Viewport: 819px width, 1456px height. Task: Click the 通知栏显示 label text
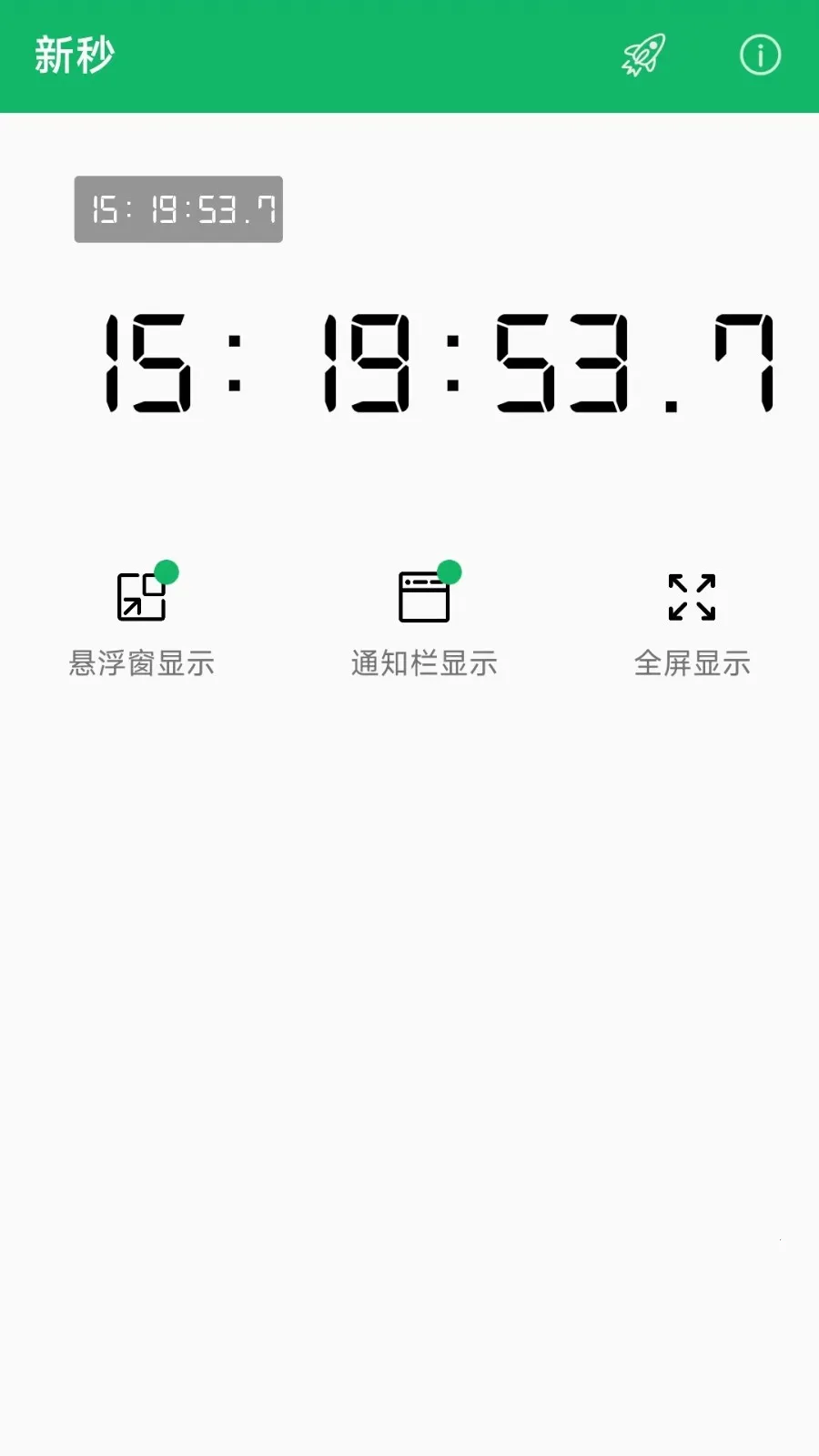click(424, 663)
